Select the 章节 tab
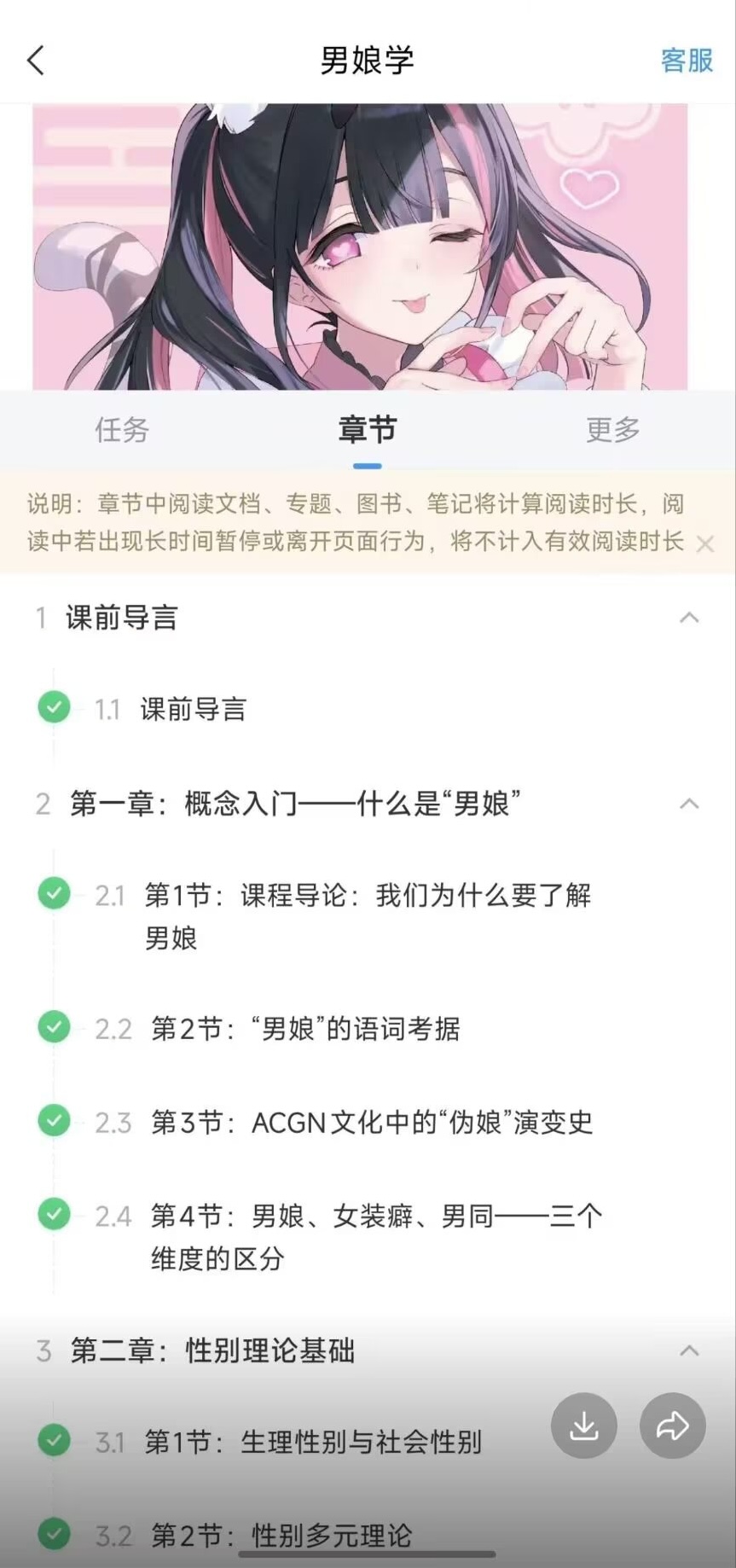736x1568 pixels. pyautogui.click(x=368, y=430)
